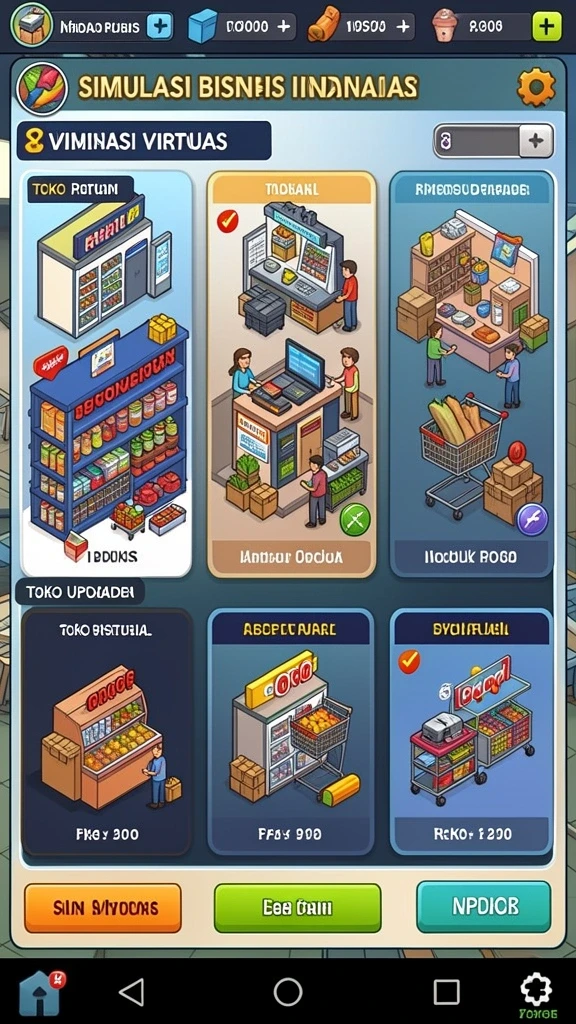This screenshot has width=576, height=1024.
Task: Choose the middle store upgrade priced 900
Action: (291, 732)
